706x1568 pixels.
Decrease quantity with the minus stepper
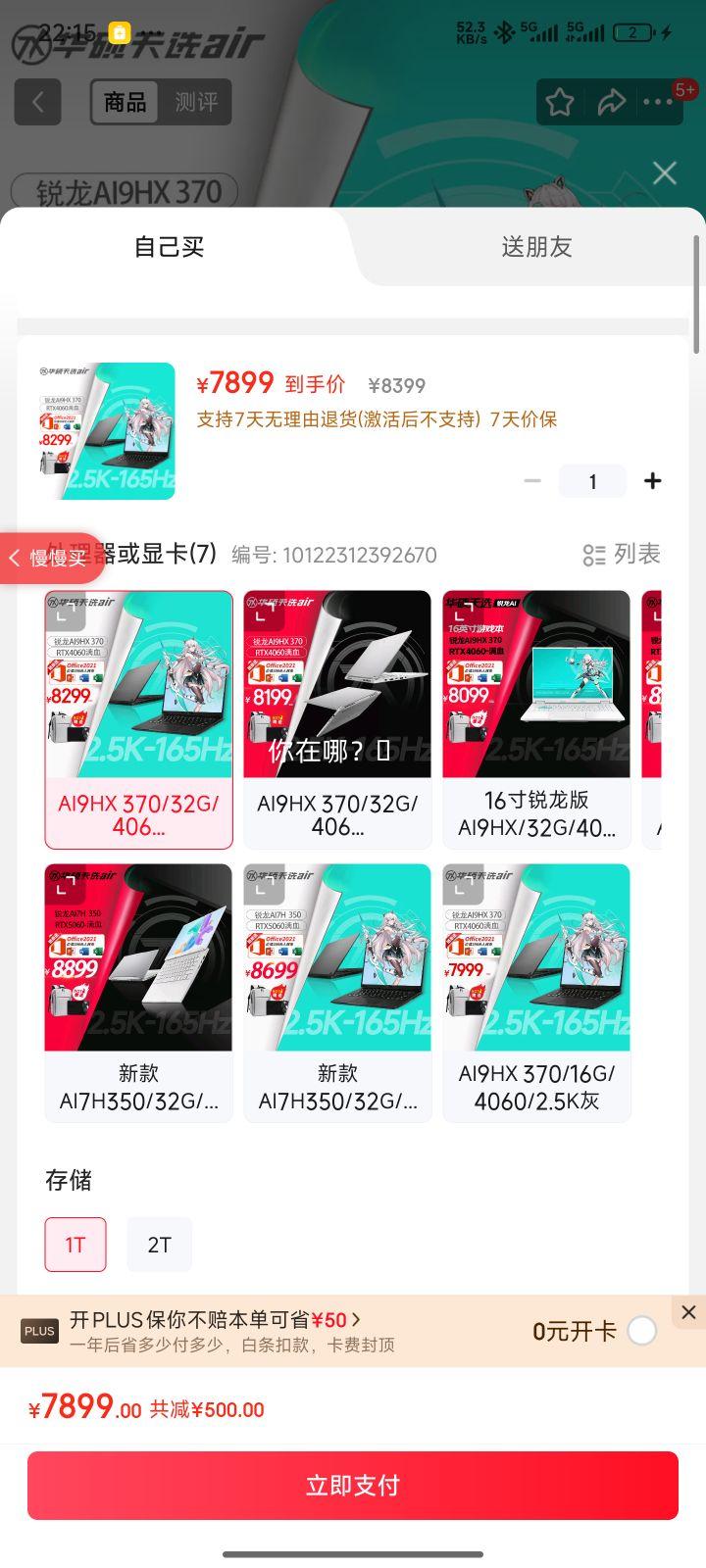tap(532, 480)
